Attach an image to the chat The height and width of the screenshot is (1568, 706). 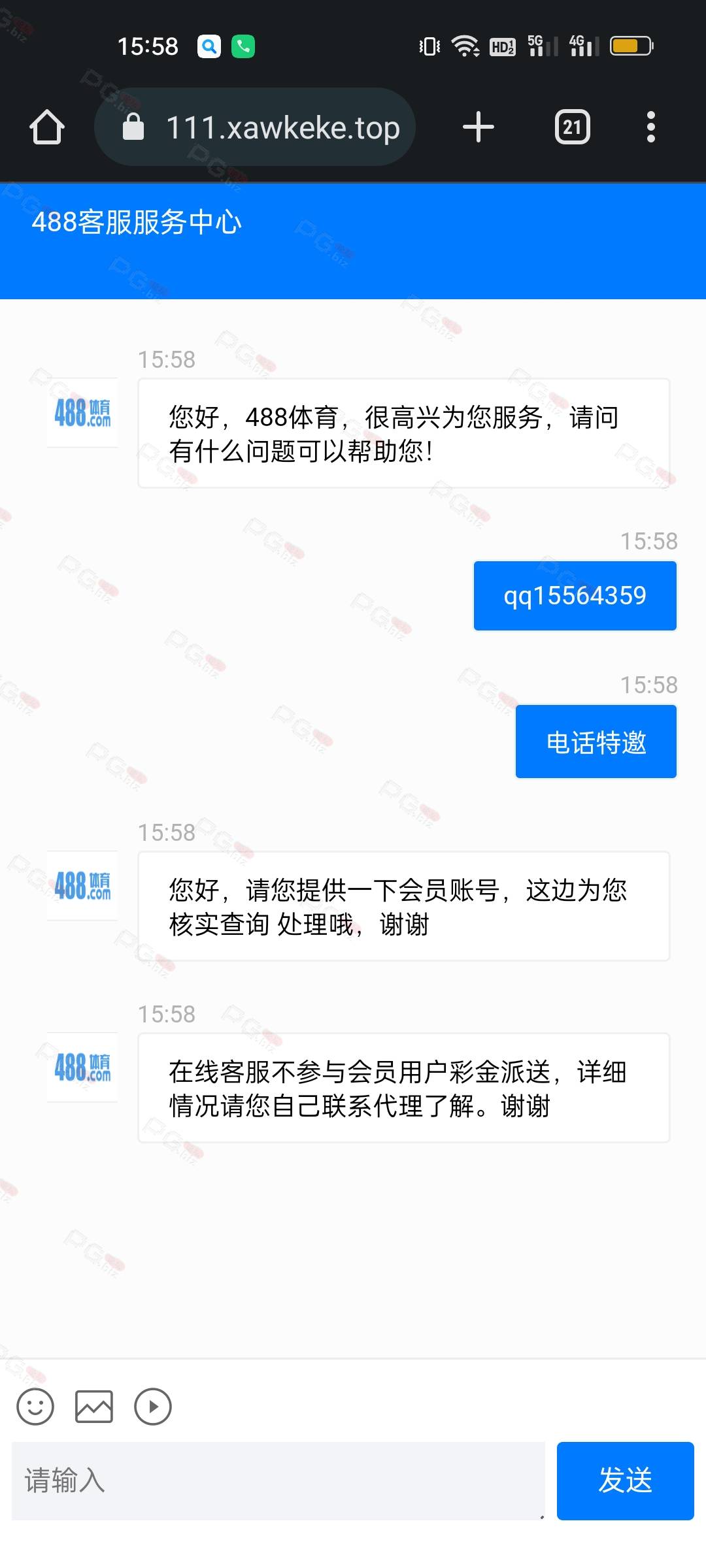94,1406
